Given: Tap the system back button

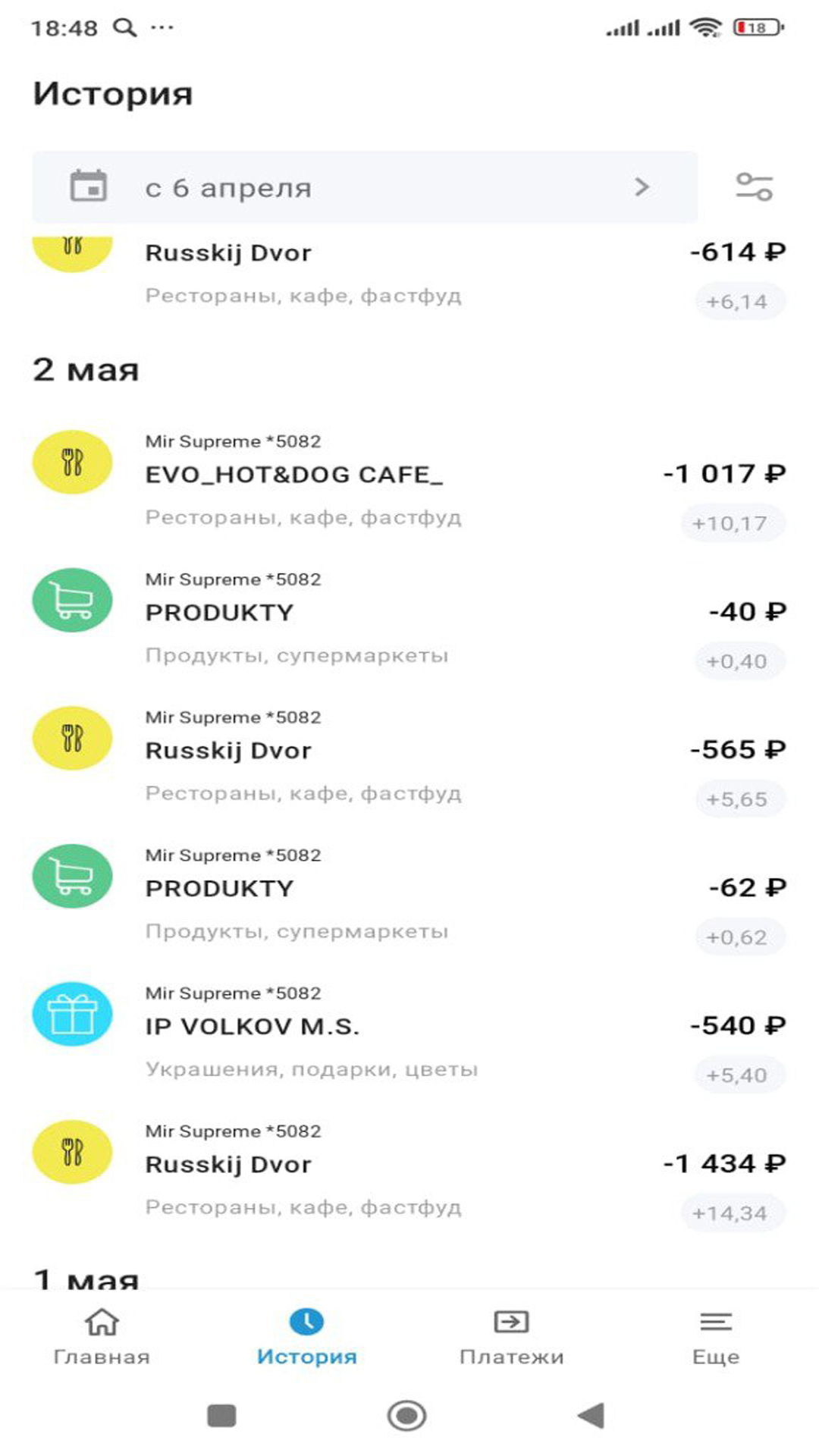Looking at the screenshot, I should coord(591,1415).
